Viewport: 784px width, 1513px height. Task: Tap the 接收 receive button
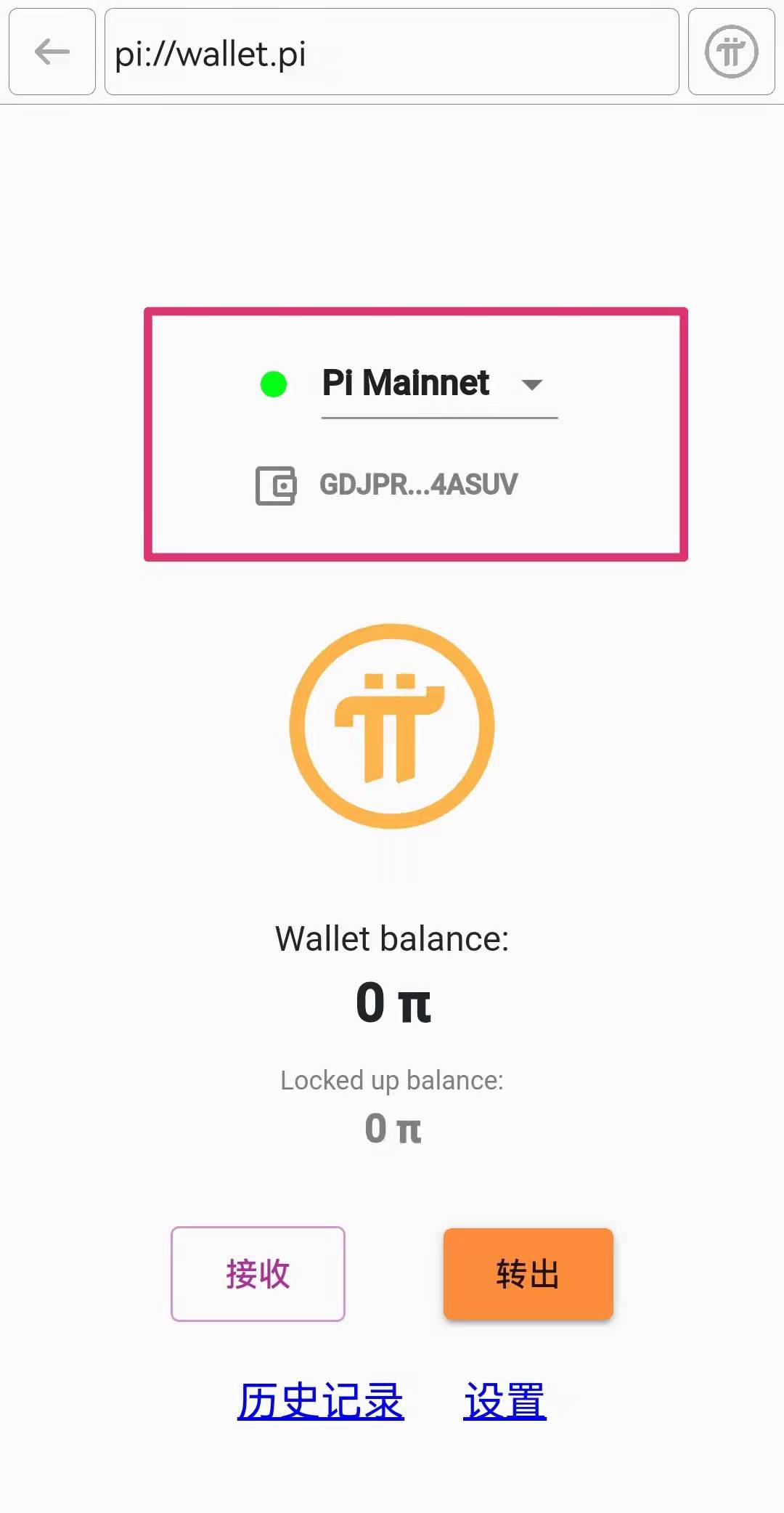click(x=258, y=1274)
